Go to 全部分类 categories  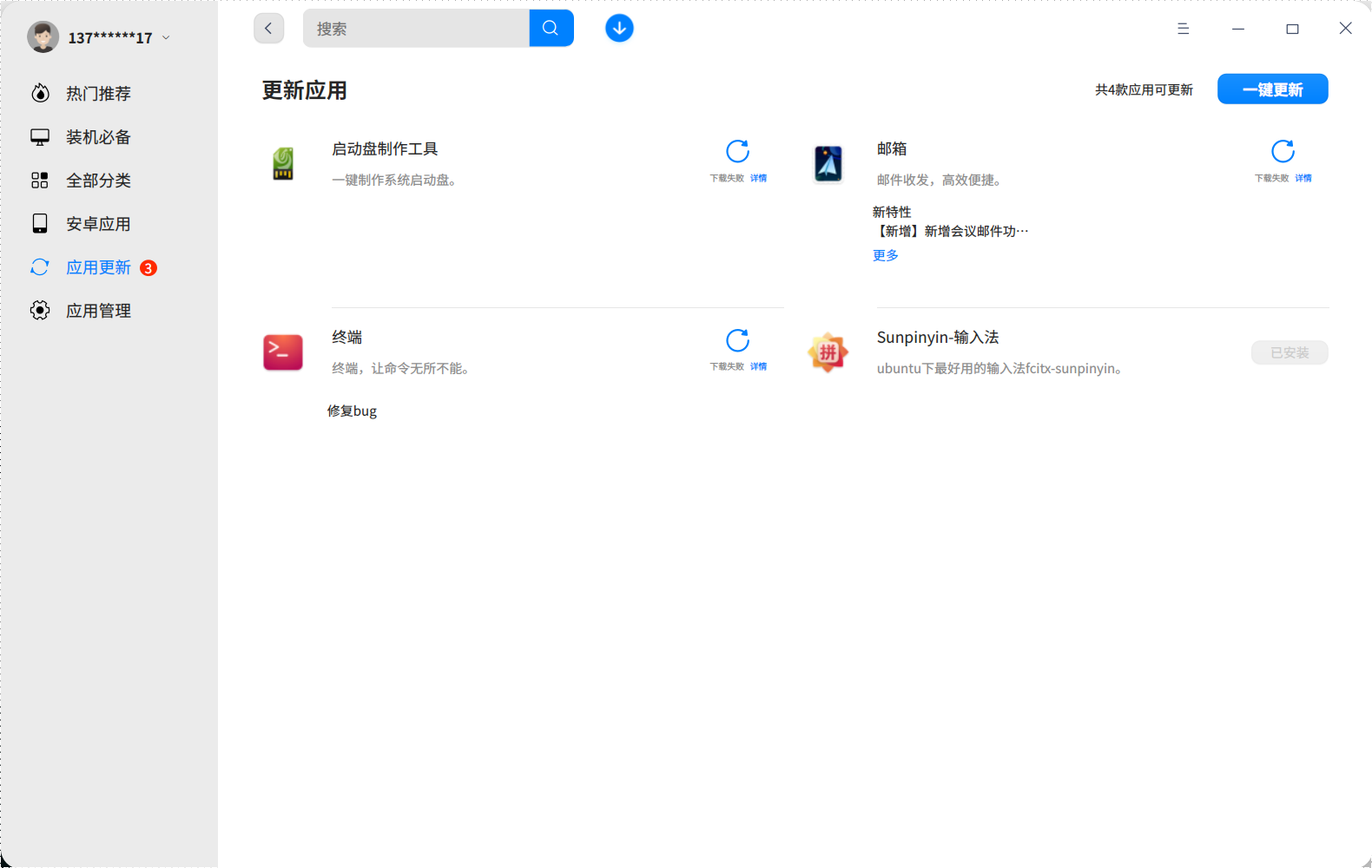98,181
